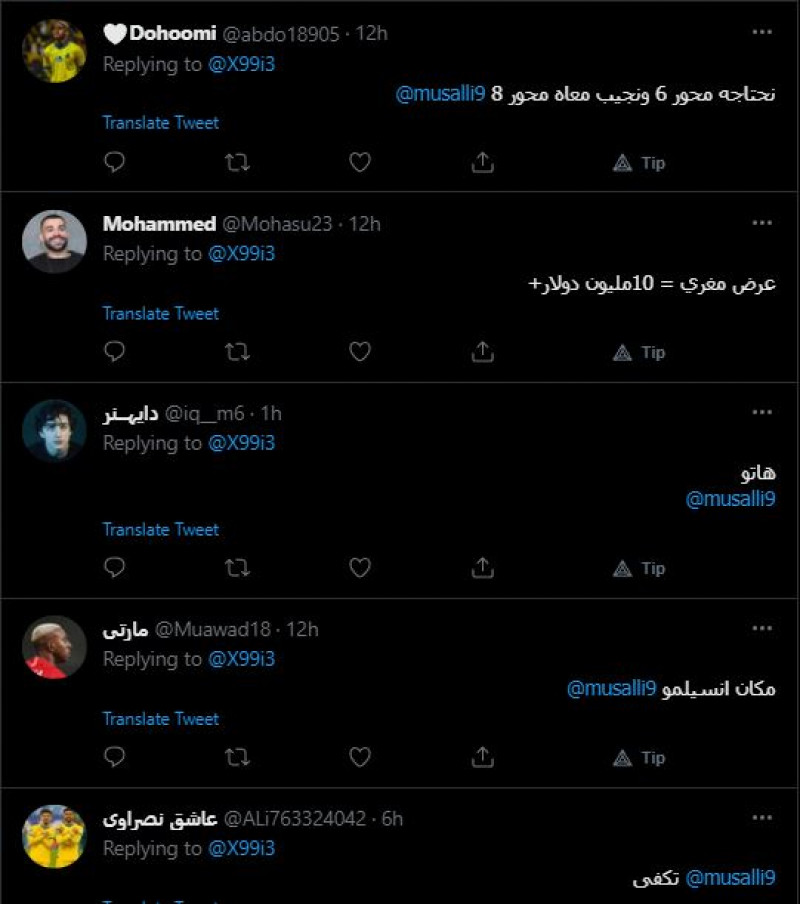Share Dohoomi's tweet

coord(482,162)
